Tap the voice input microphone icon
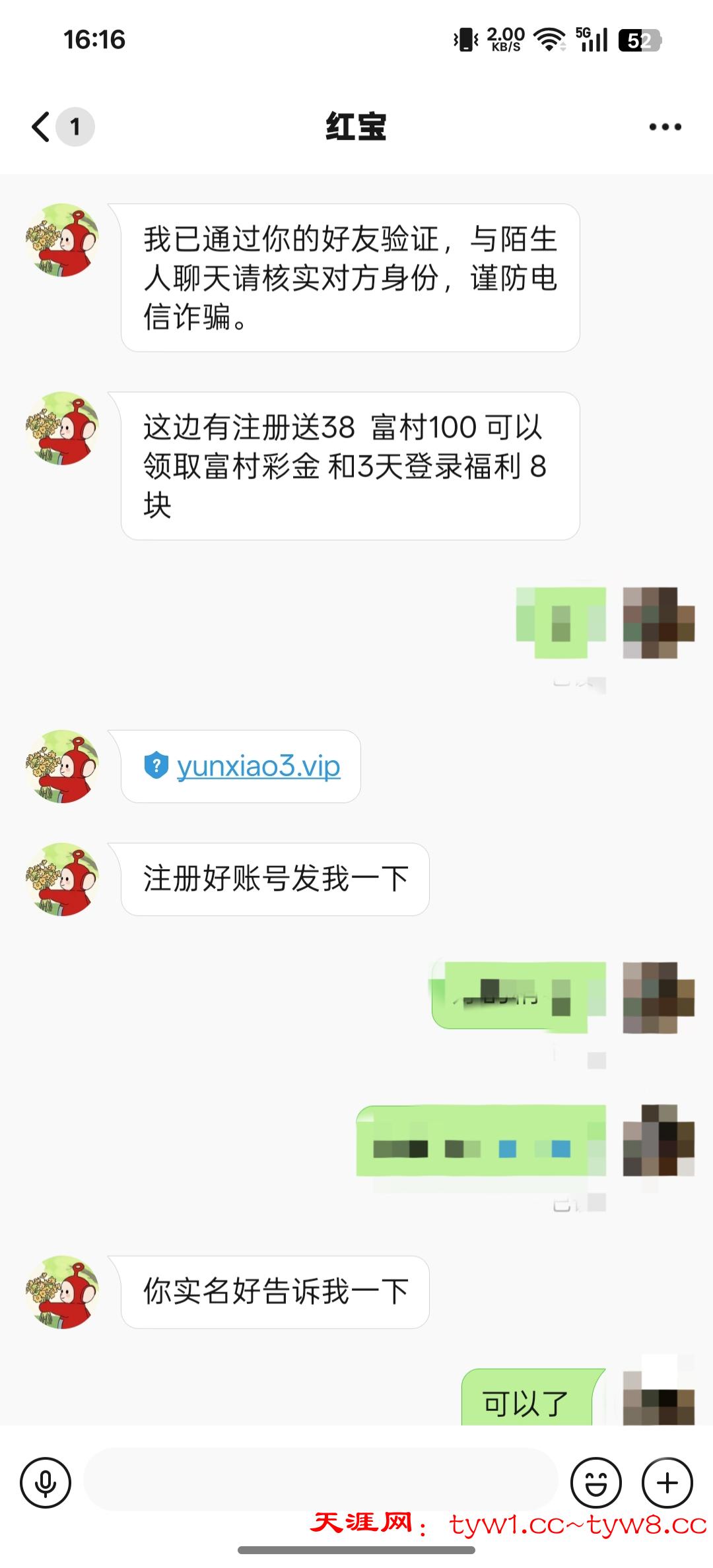The width and height of the screenshot is (713, 1568). [46, 1482]
